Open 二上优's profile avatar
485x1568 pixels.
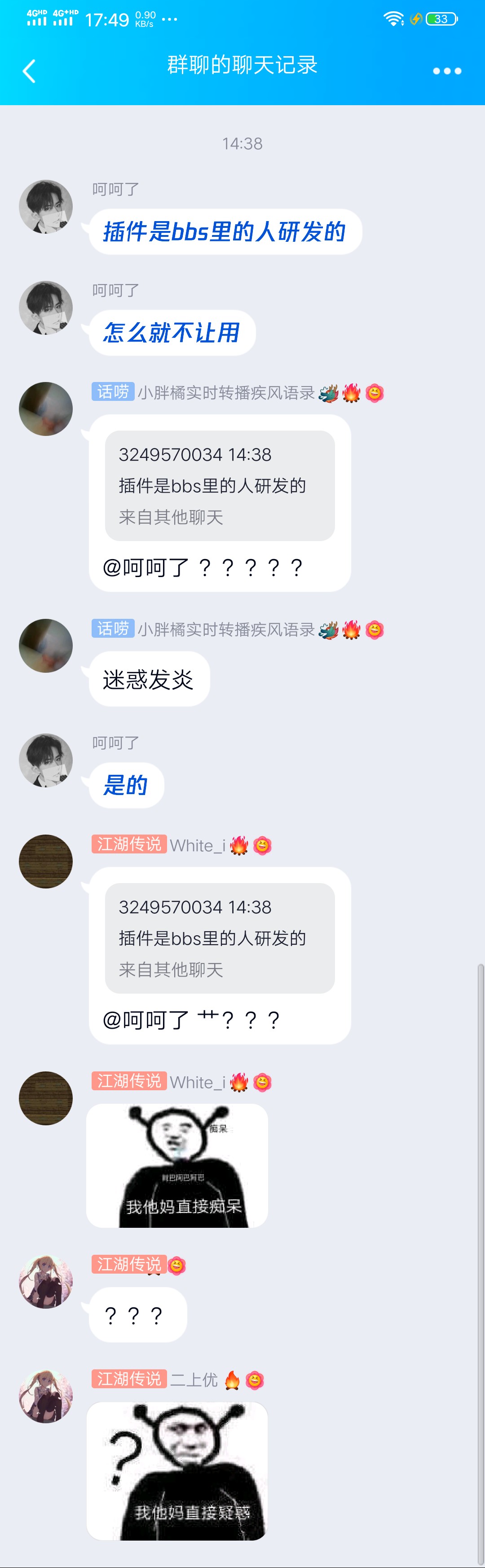coord(46,1395)
